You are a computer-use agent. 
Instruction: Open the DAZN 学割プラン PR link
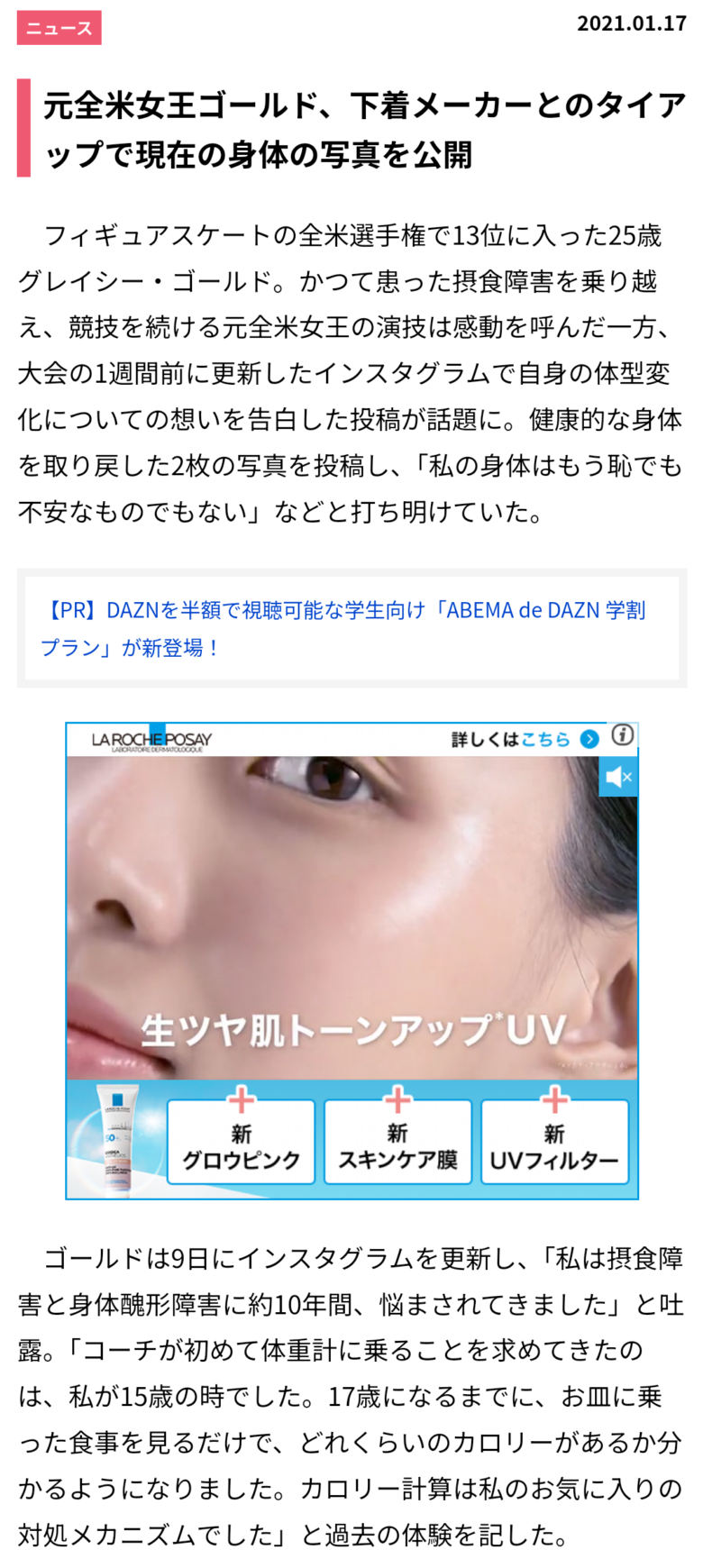point(342,628)
